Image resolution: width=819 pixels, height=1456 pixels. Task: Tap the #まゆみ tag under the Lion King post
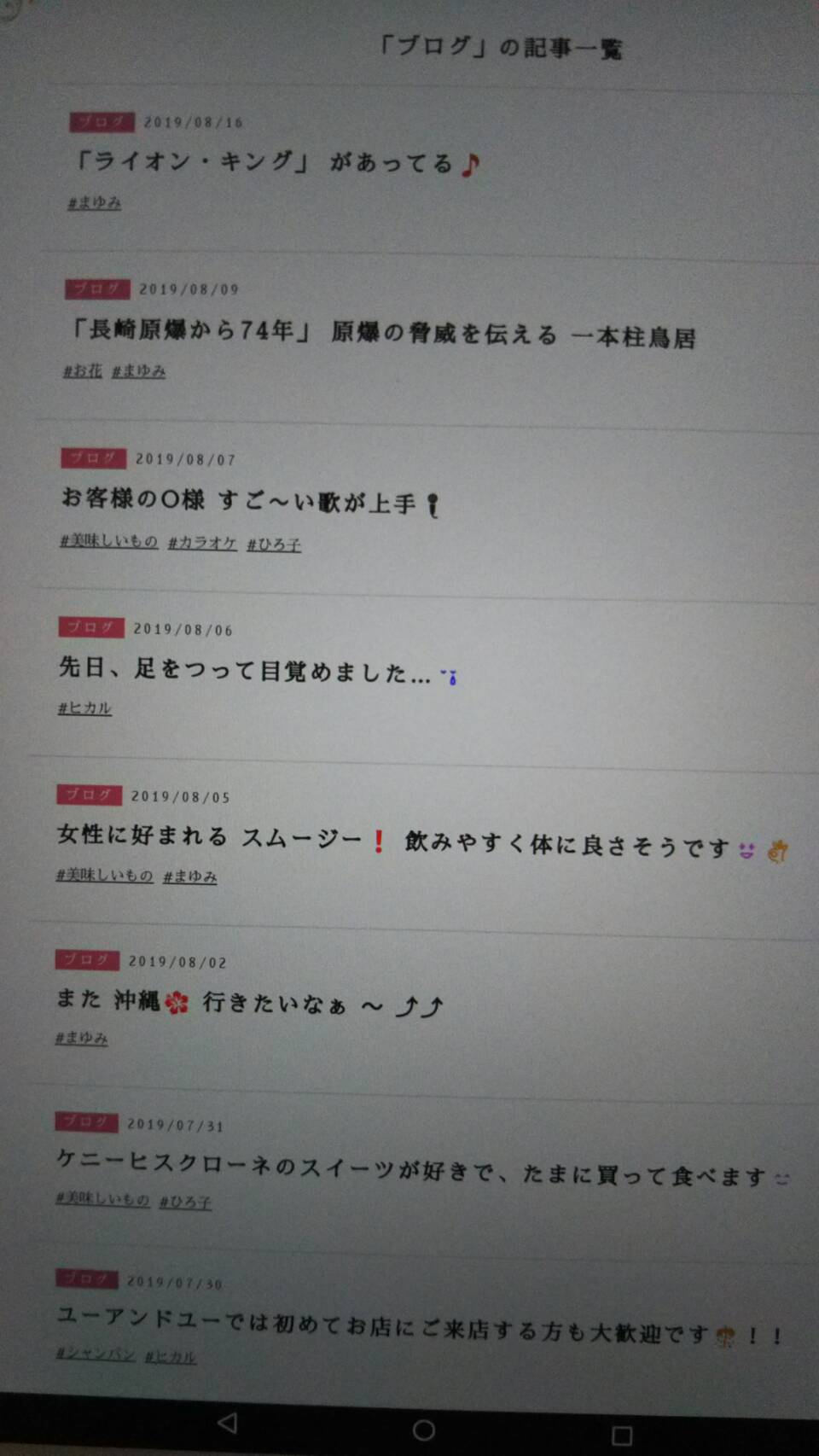point(95,203)
